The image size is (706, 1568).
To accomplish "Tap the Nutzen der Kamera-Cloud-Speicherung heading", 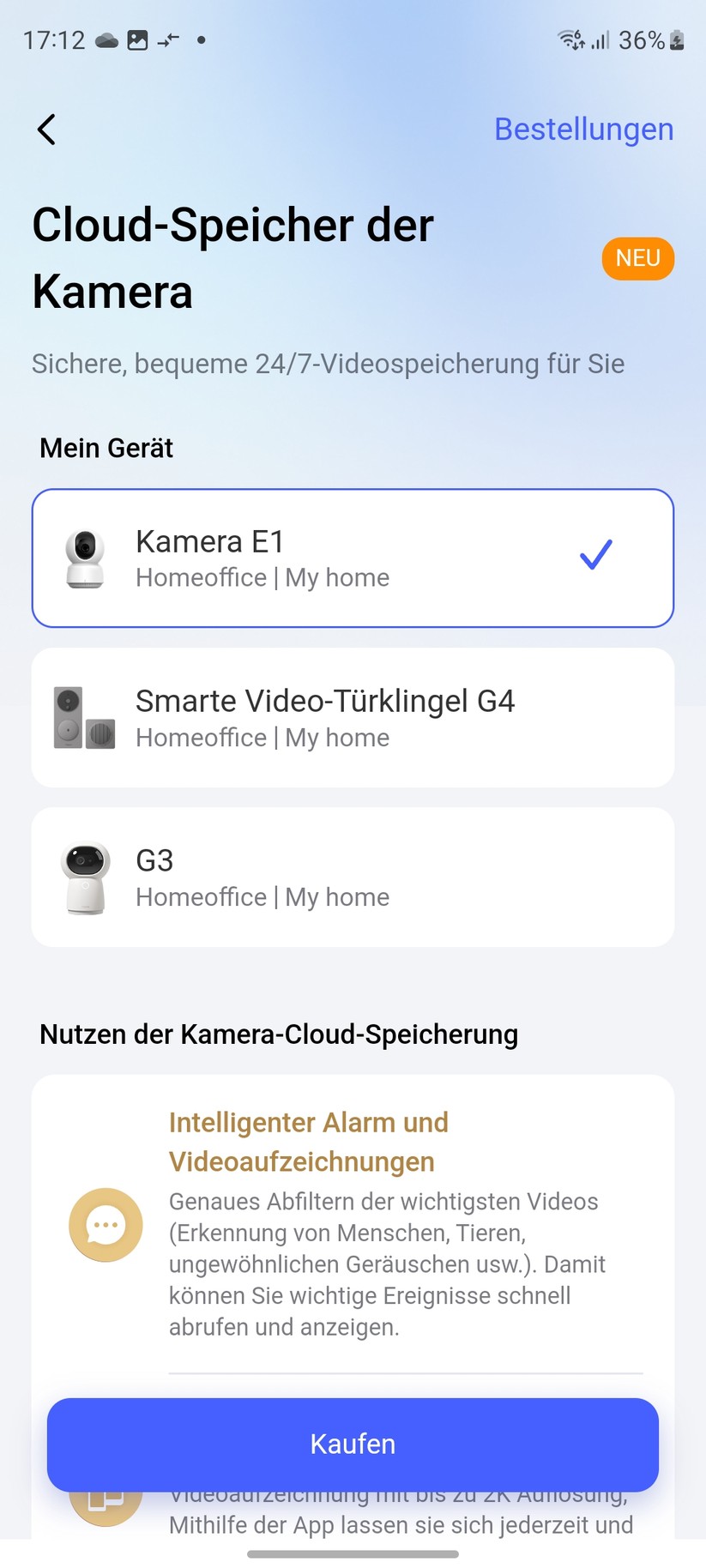I will (279, 1034).
